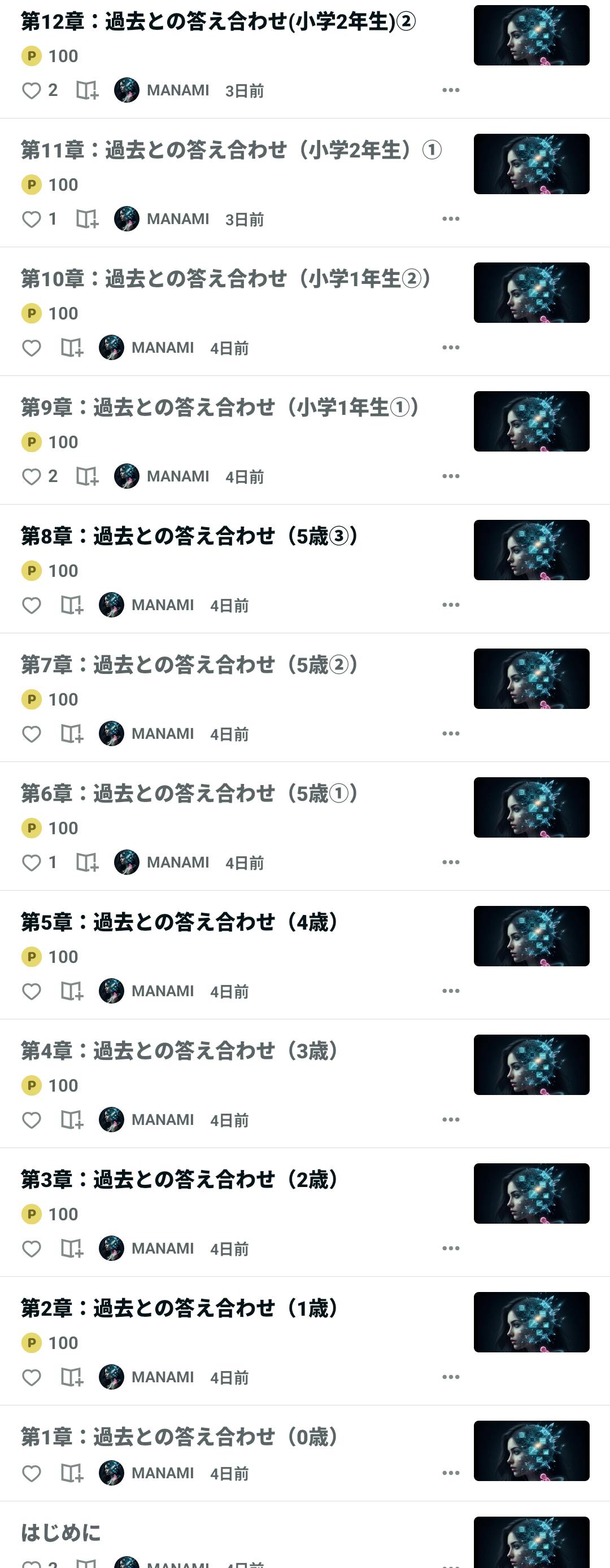Open the はじめに article
This screenshot has width=610, height=1568.
click(x=61, y=1532)
